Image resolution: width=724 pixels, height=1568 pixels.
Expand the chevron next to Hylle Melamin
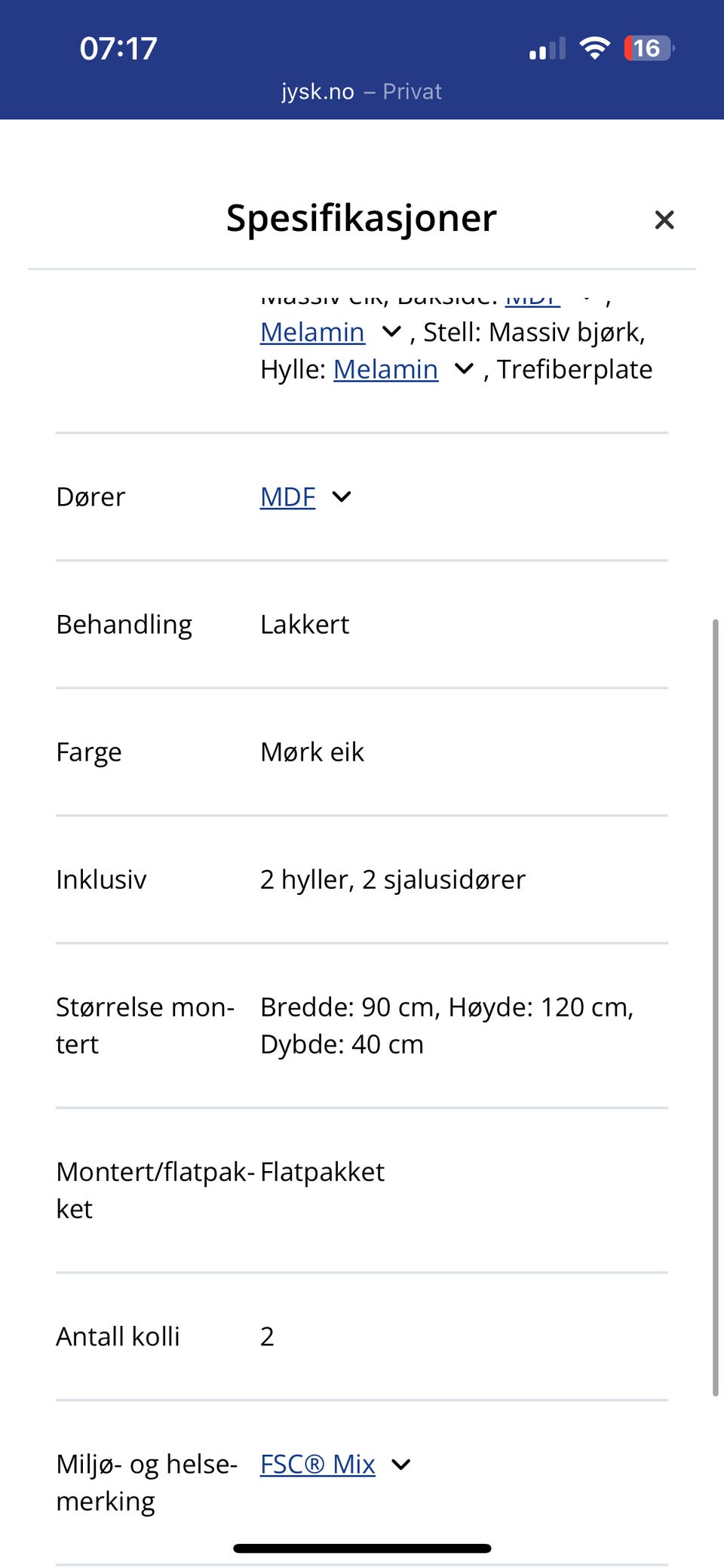tap(464, 369)
